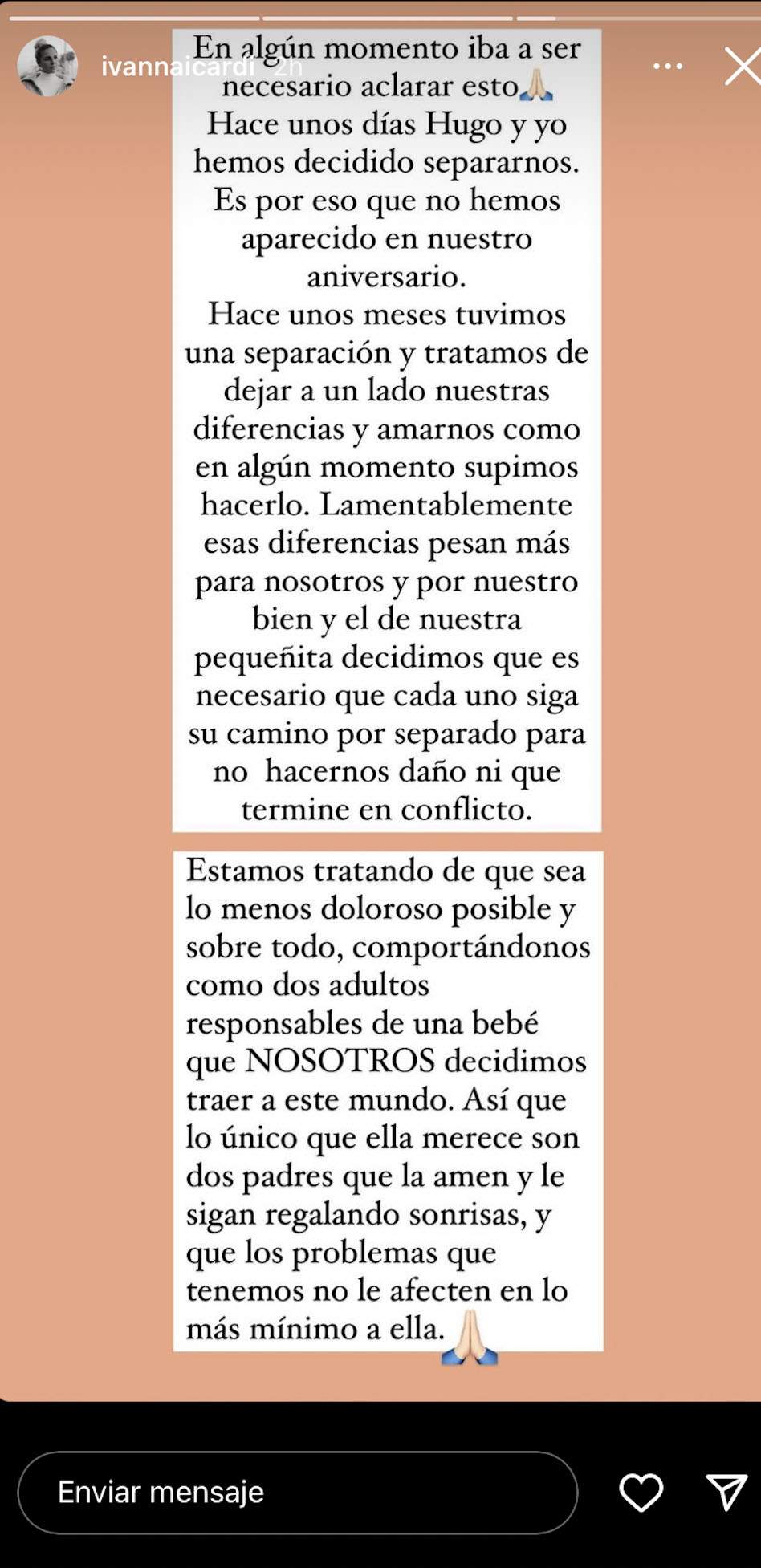Like this story with the heart
This screenshot has height=1568, width=761.
[x=641, y=1492]
